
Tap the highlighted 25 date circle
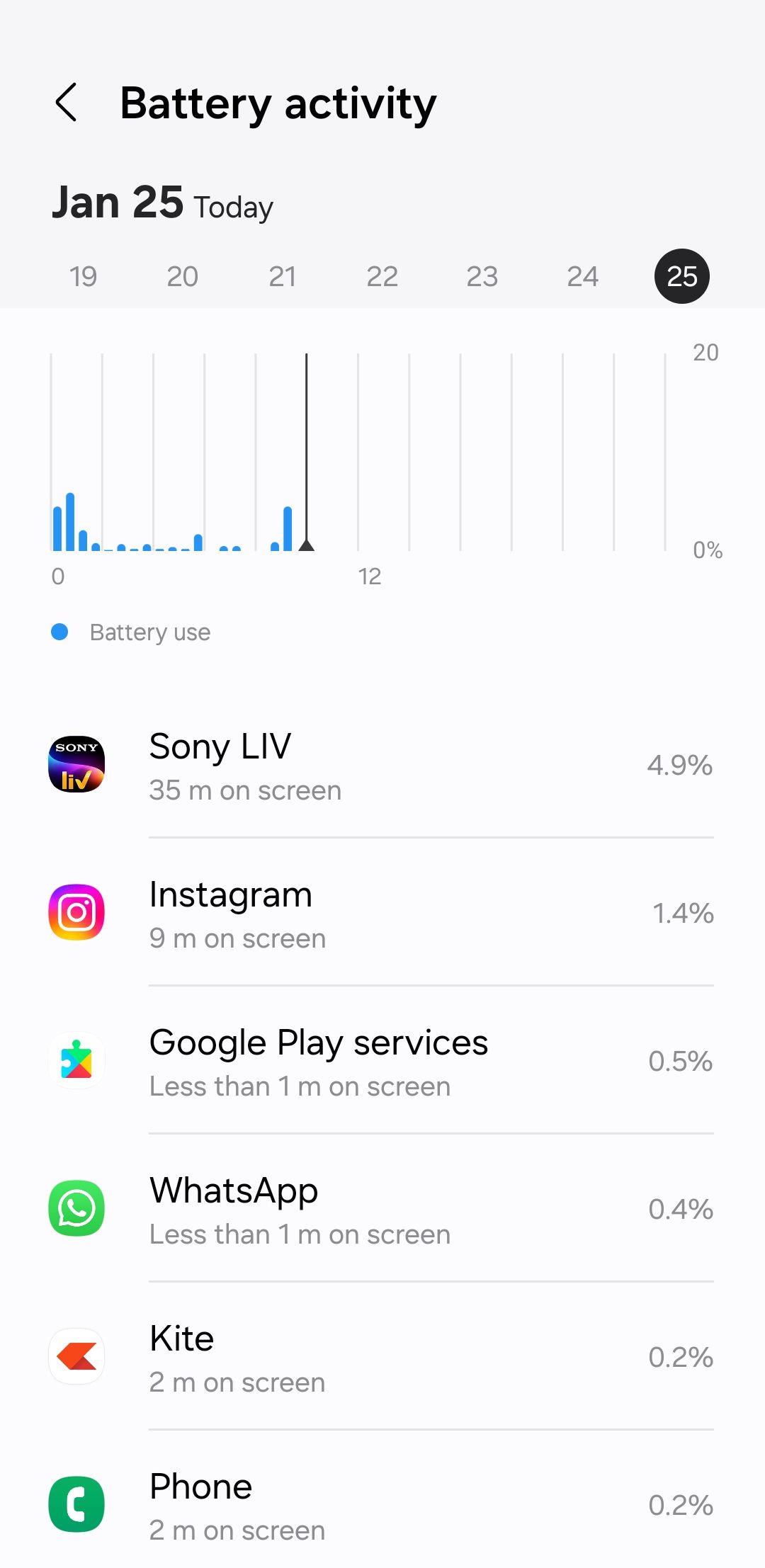(x=681, y=276)
